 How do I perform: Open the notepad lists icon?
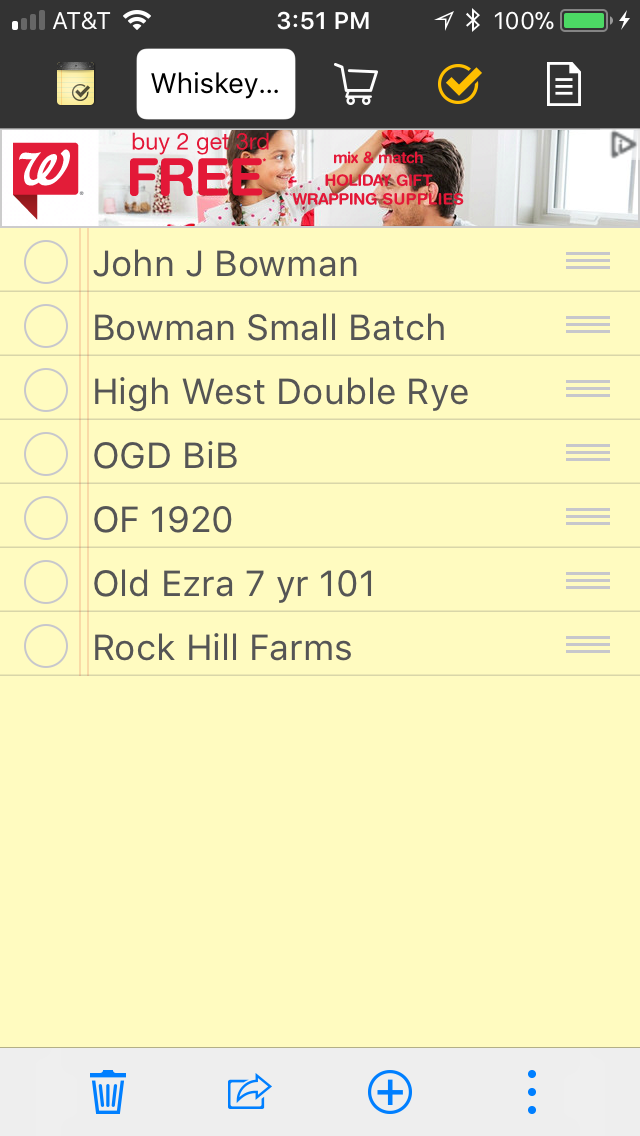coord(75,84)
